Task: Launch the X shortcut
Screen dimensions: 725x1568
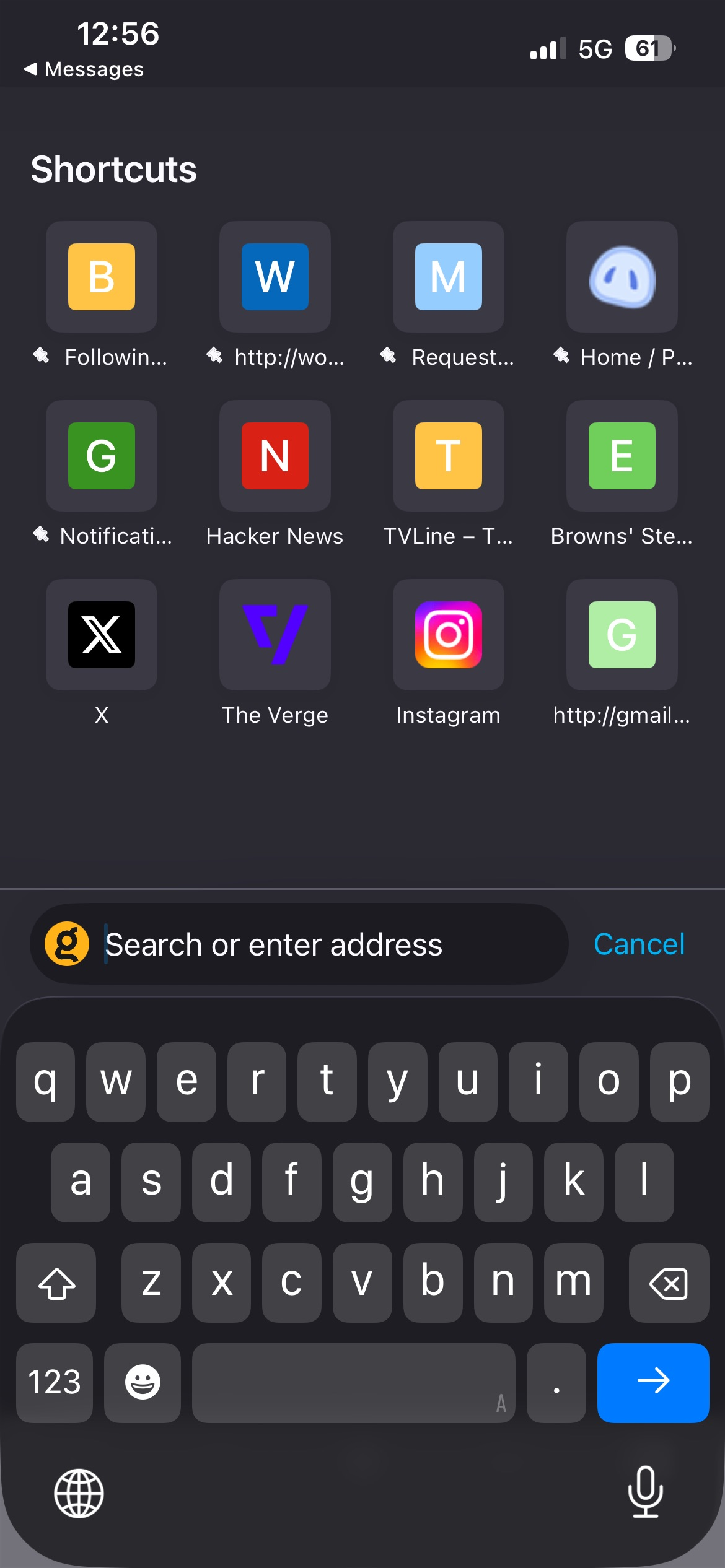Action: click(102, 635)
